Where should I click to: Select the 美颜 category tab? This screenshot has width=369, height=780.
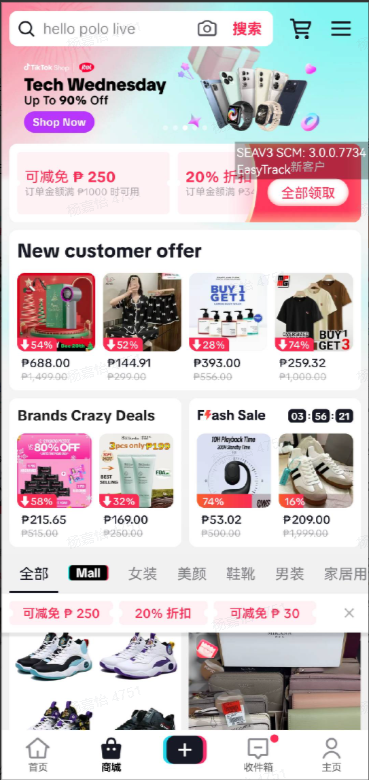[x=192, y=574]
